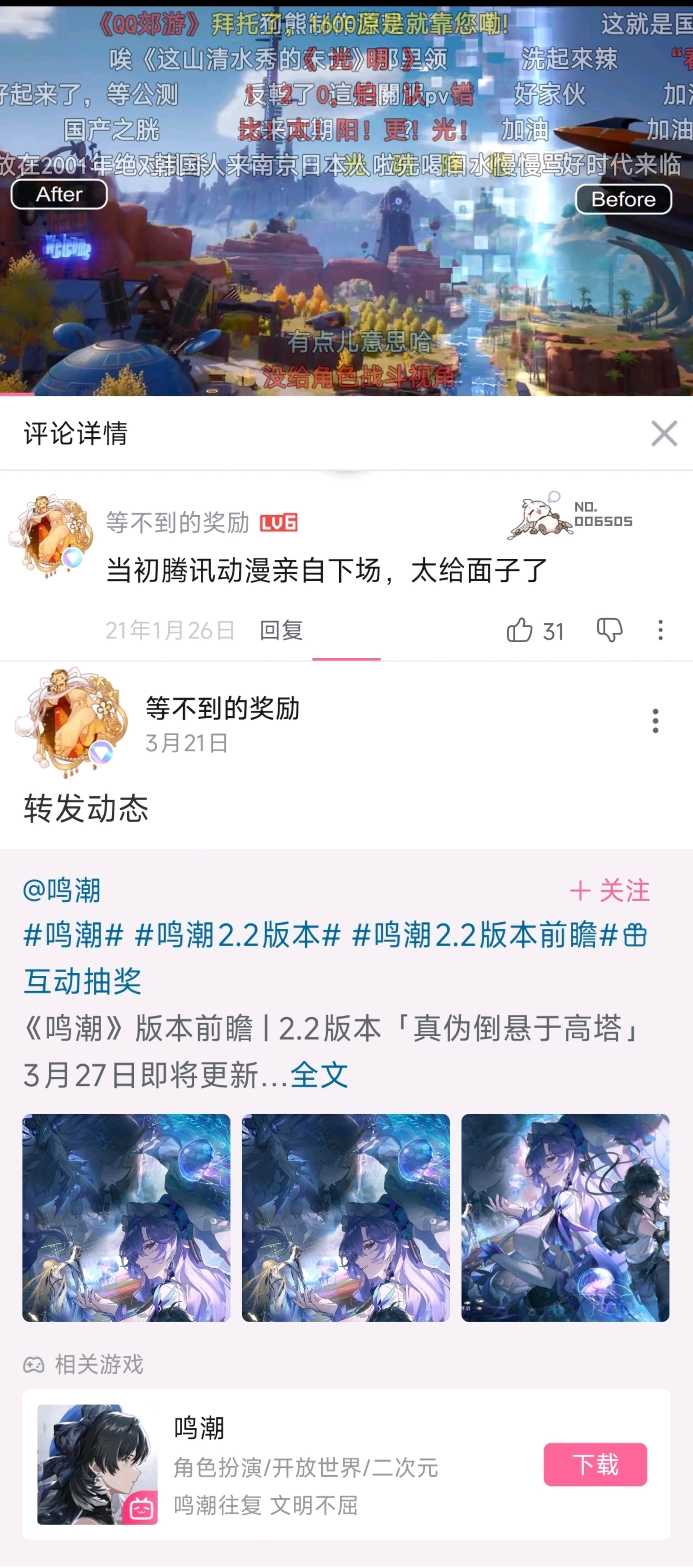Follow 鸣潮 with the 关注 button

pos(610,891)
